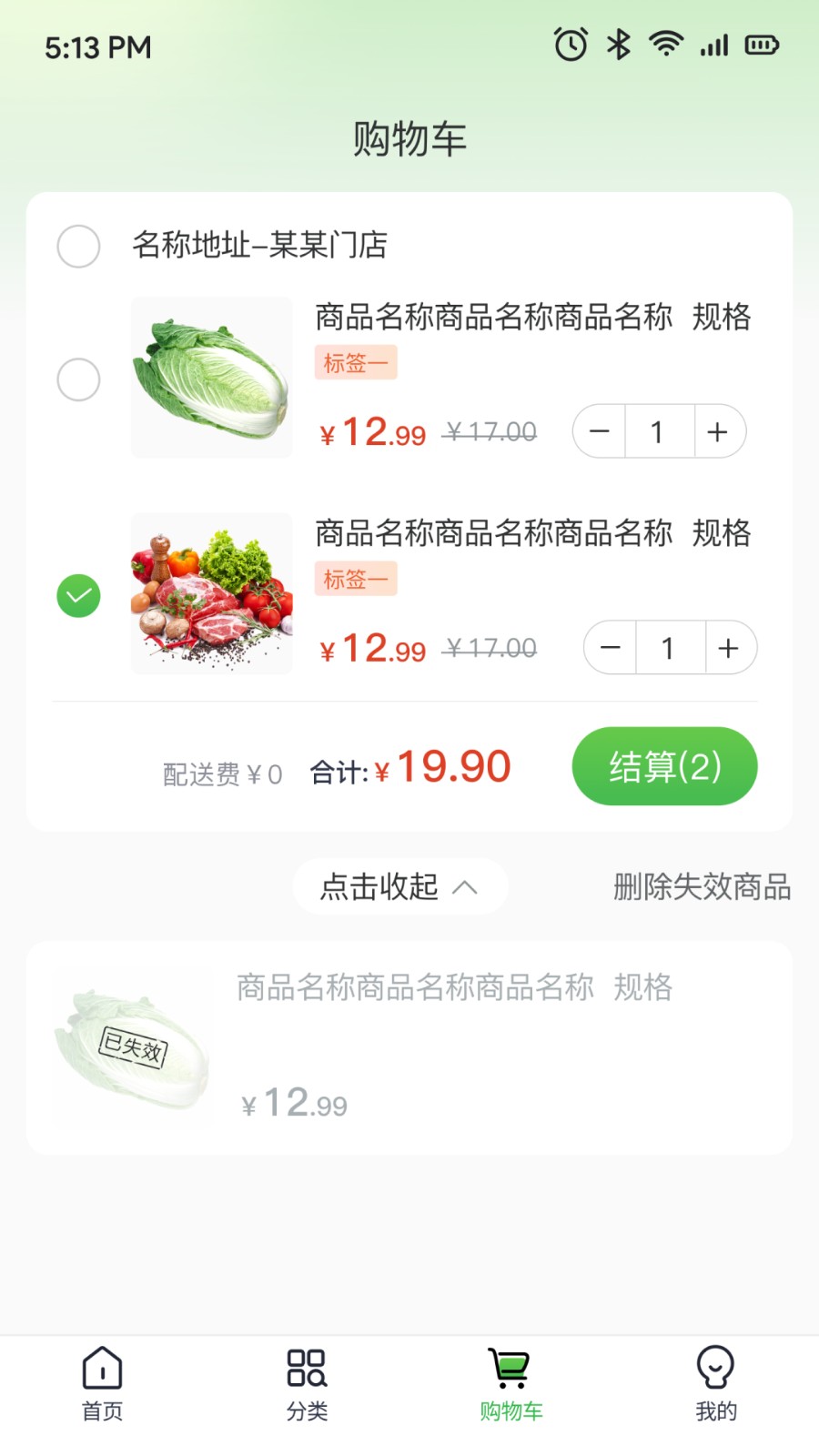Open the meat and vegetables product image

[212, 593]
